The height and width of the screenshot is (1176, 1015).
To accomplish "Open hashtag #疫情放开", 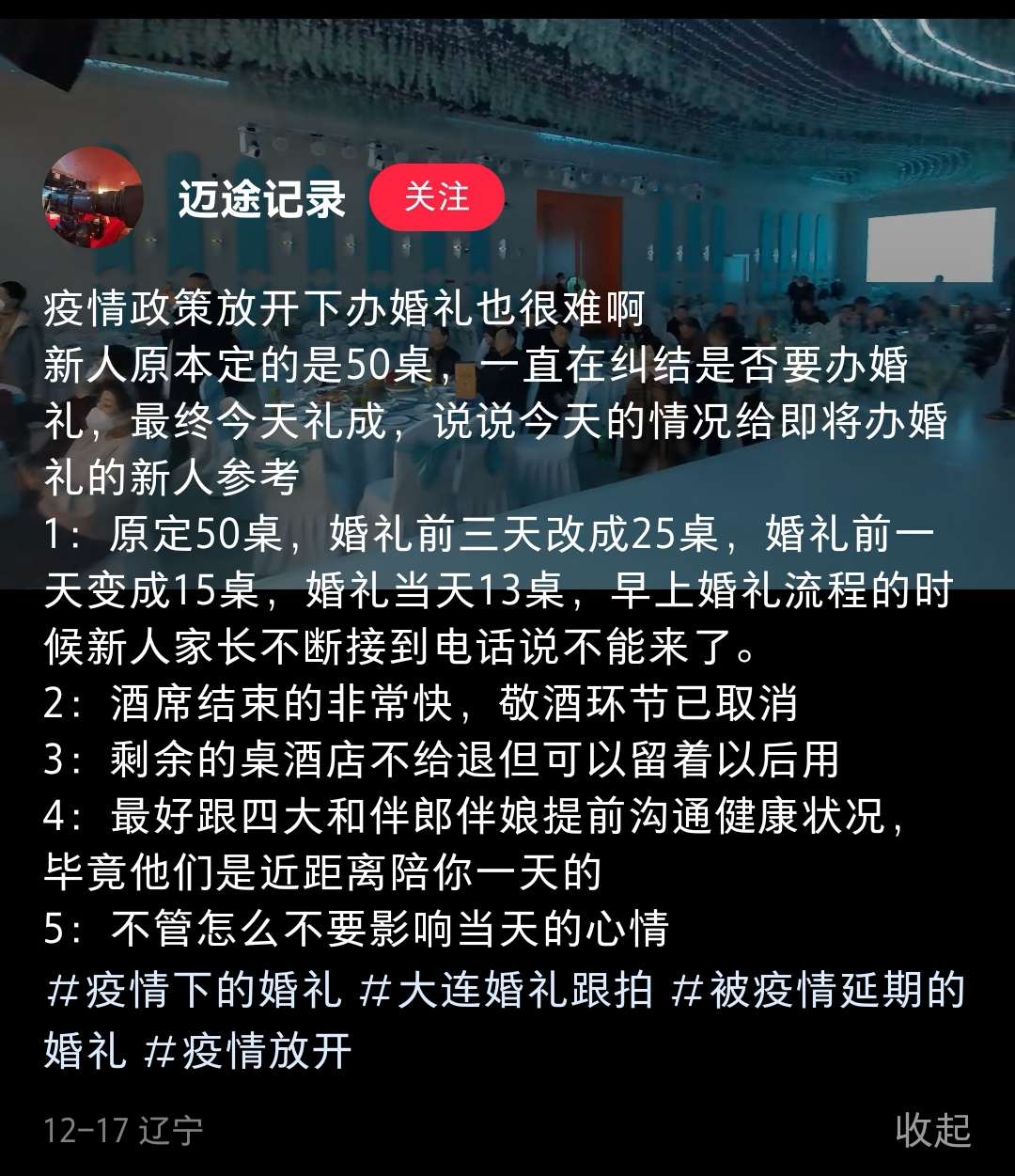I will pos(247,1050).
